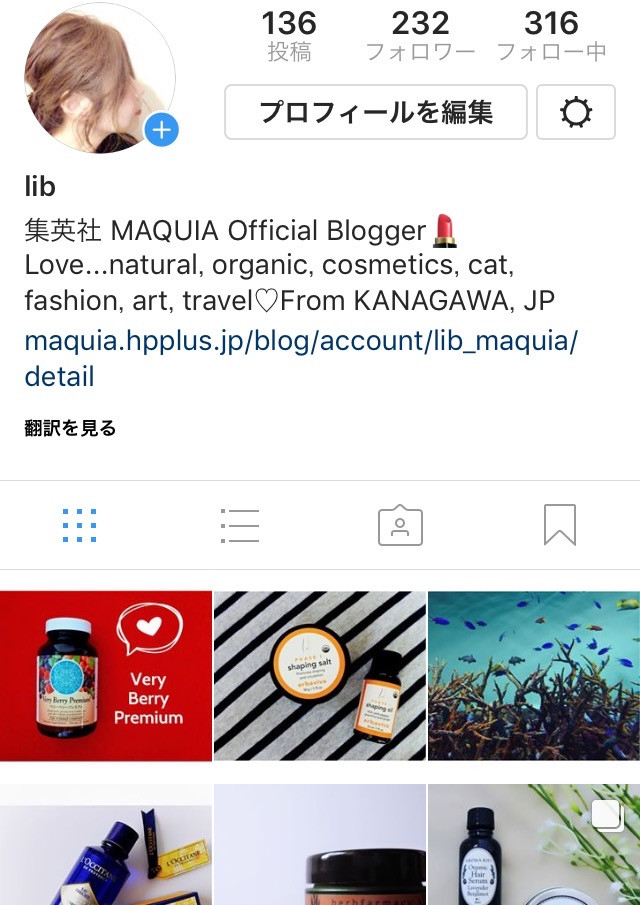This screenshot has height=905, width=640.
Task: Add a story with the blue plus badge
Action: point(161,130)
